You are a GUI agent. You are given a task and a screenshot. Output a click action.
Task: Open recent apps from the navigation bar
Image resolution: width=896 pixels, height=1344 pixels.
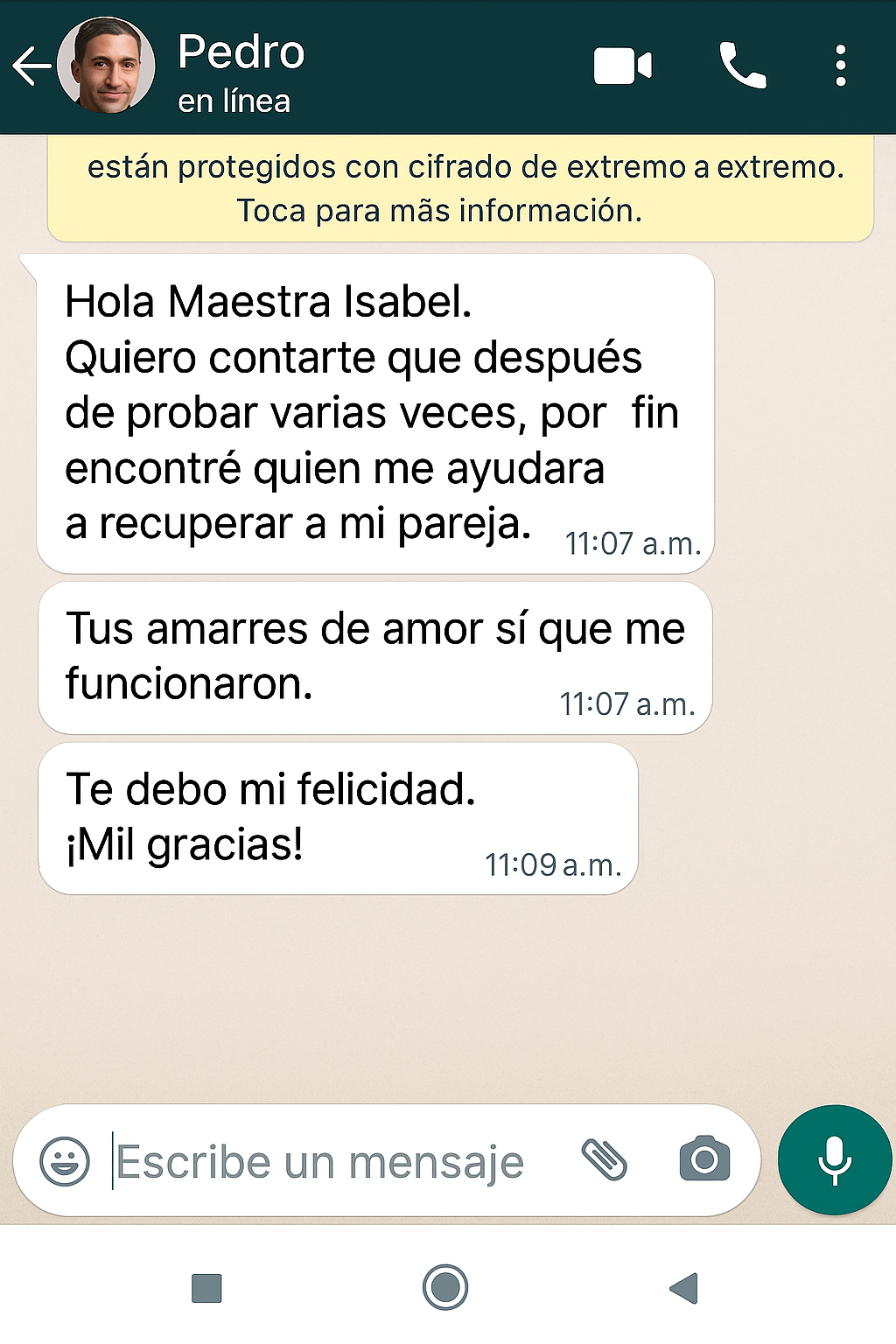click(206, 1288)
